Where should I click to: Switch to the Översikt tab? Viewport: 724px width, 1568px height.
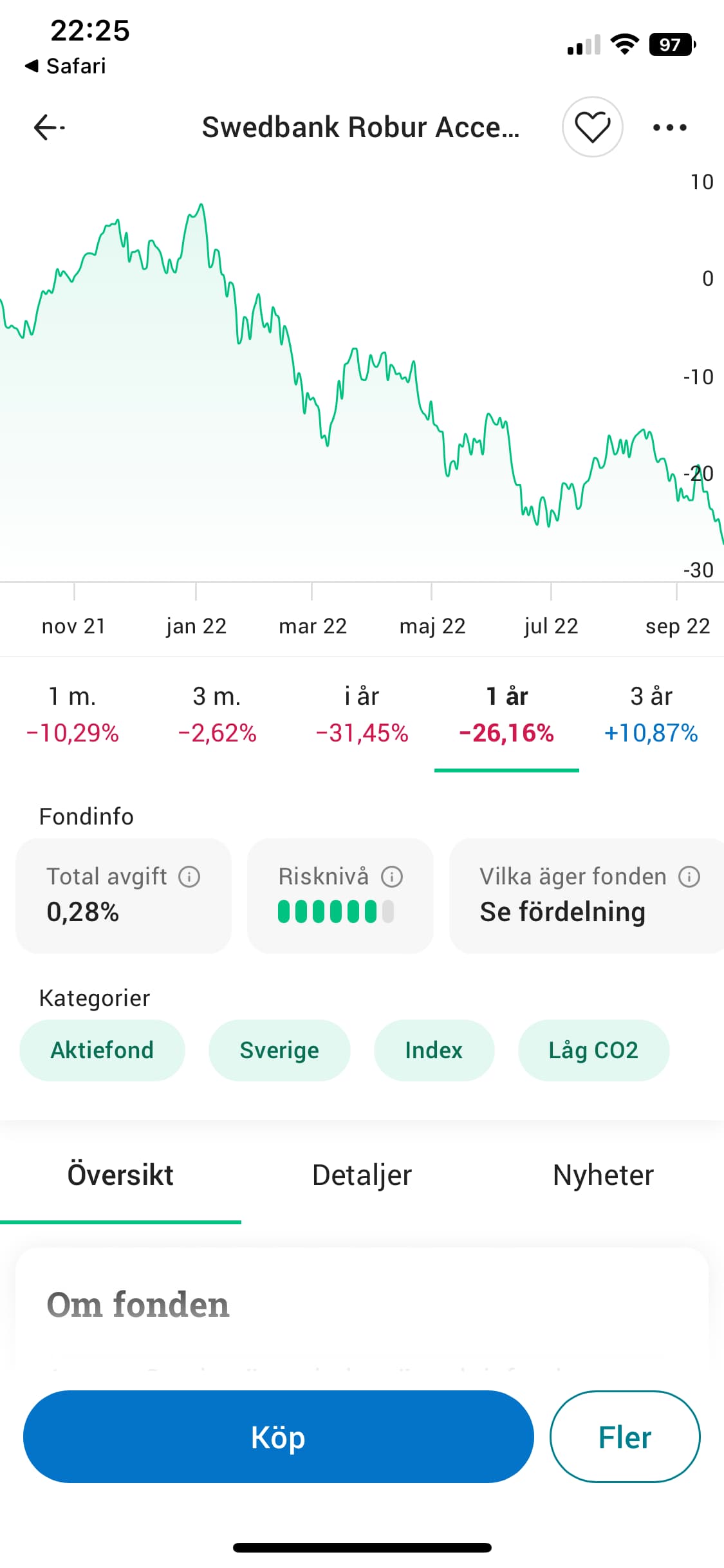pyautogui.click(x=120, y=1175)
